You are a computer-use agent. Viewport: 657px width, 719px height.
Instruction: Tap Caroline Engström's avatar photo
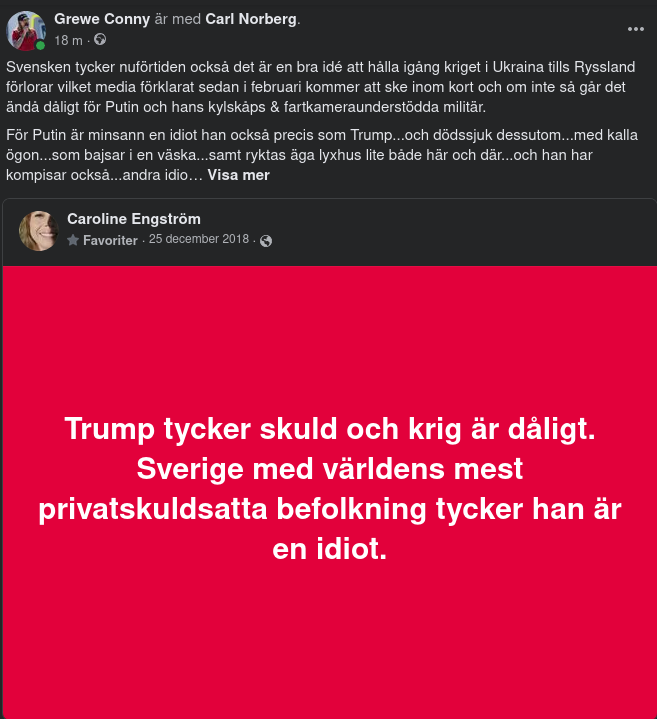tap(39, 230)
